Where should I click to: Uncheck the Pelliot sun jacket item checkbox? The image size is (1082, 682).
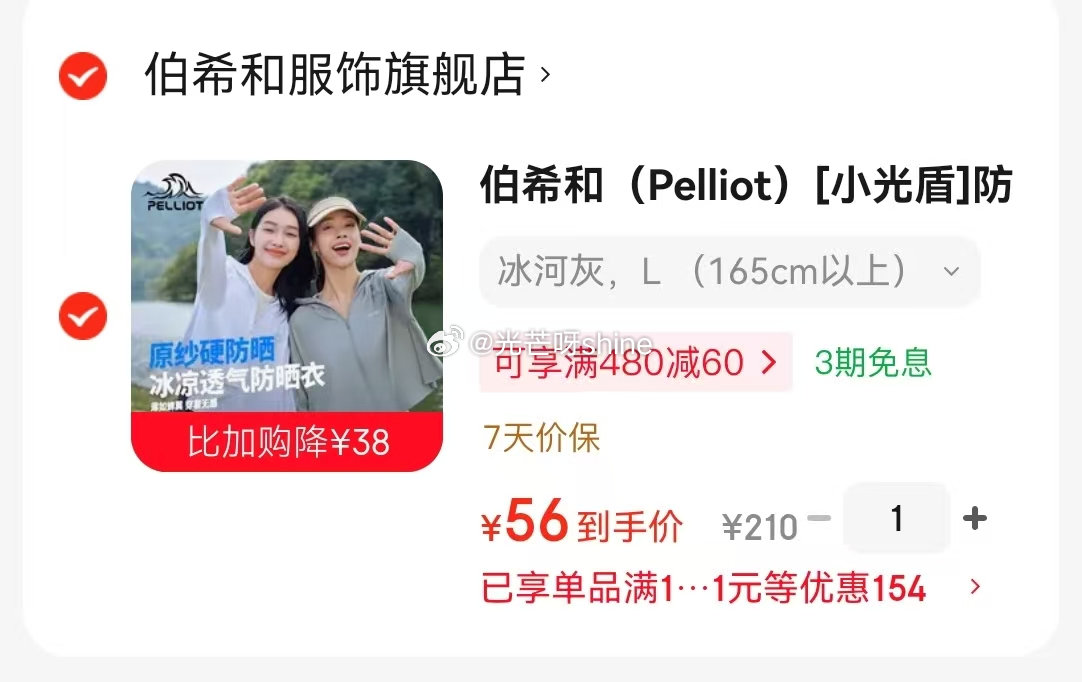pos(83,315)
